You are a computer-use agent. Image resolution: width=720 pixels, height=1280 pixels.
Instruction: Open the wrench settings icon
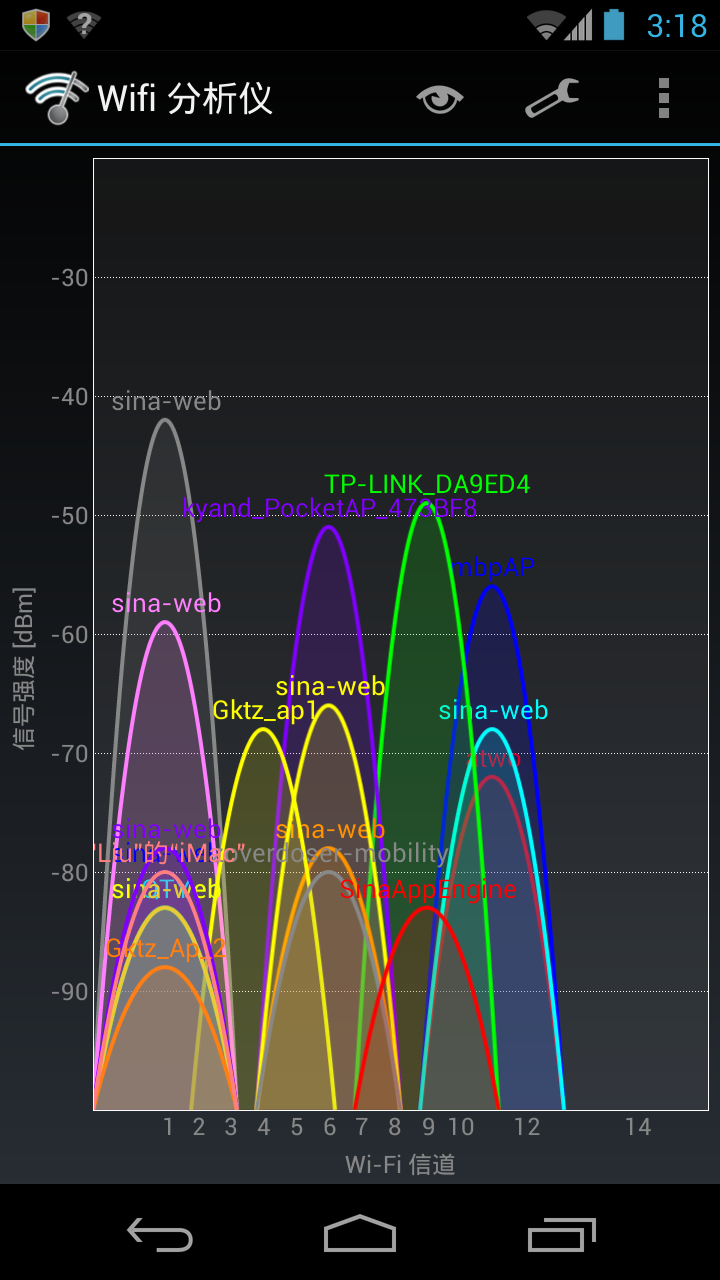tap(551, 99)
